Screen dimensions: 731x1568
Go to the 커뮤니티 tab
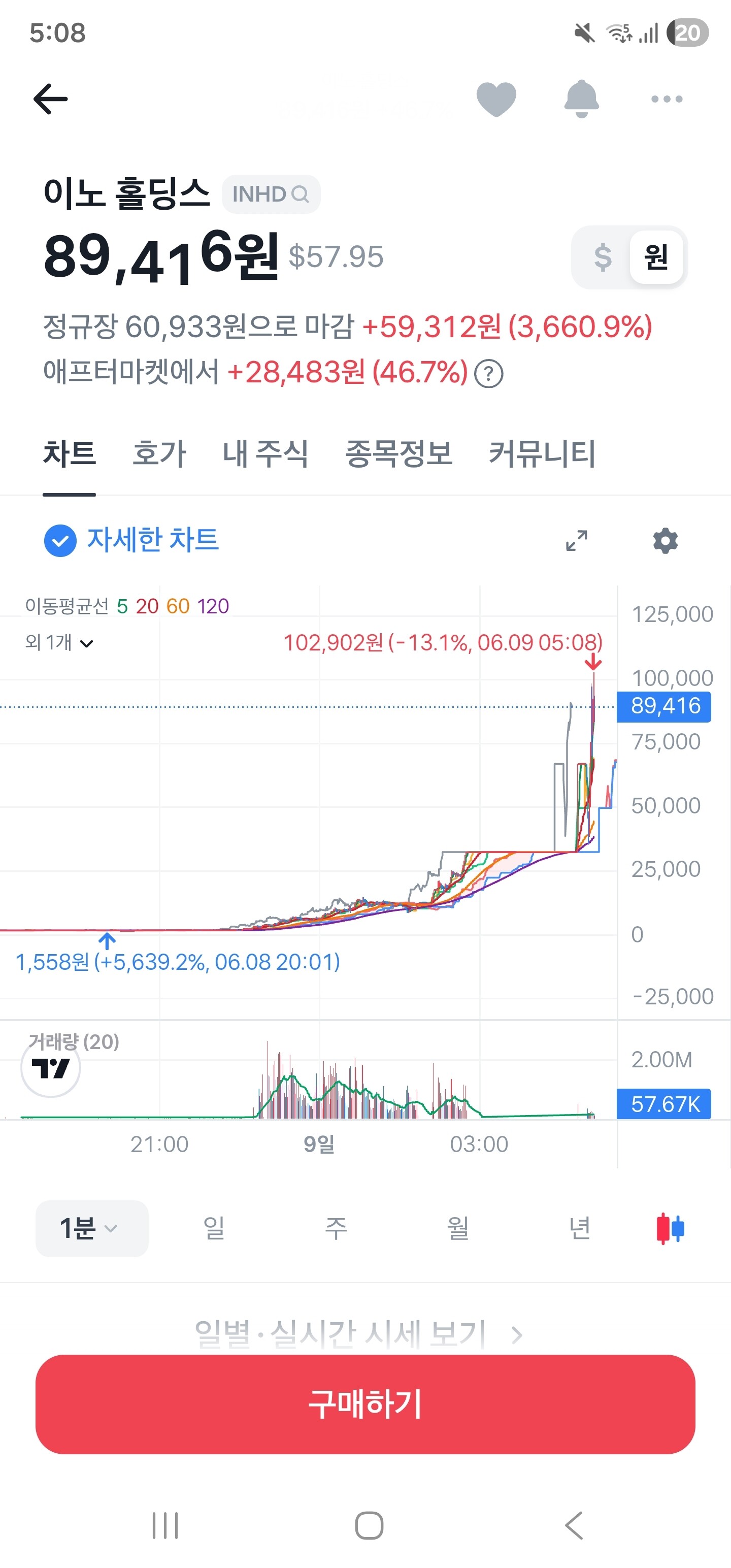click(542, 453)
